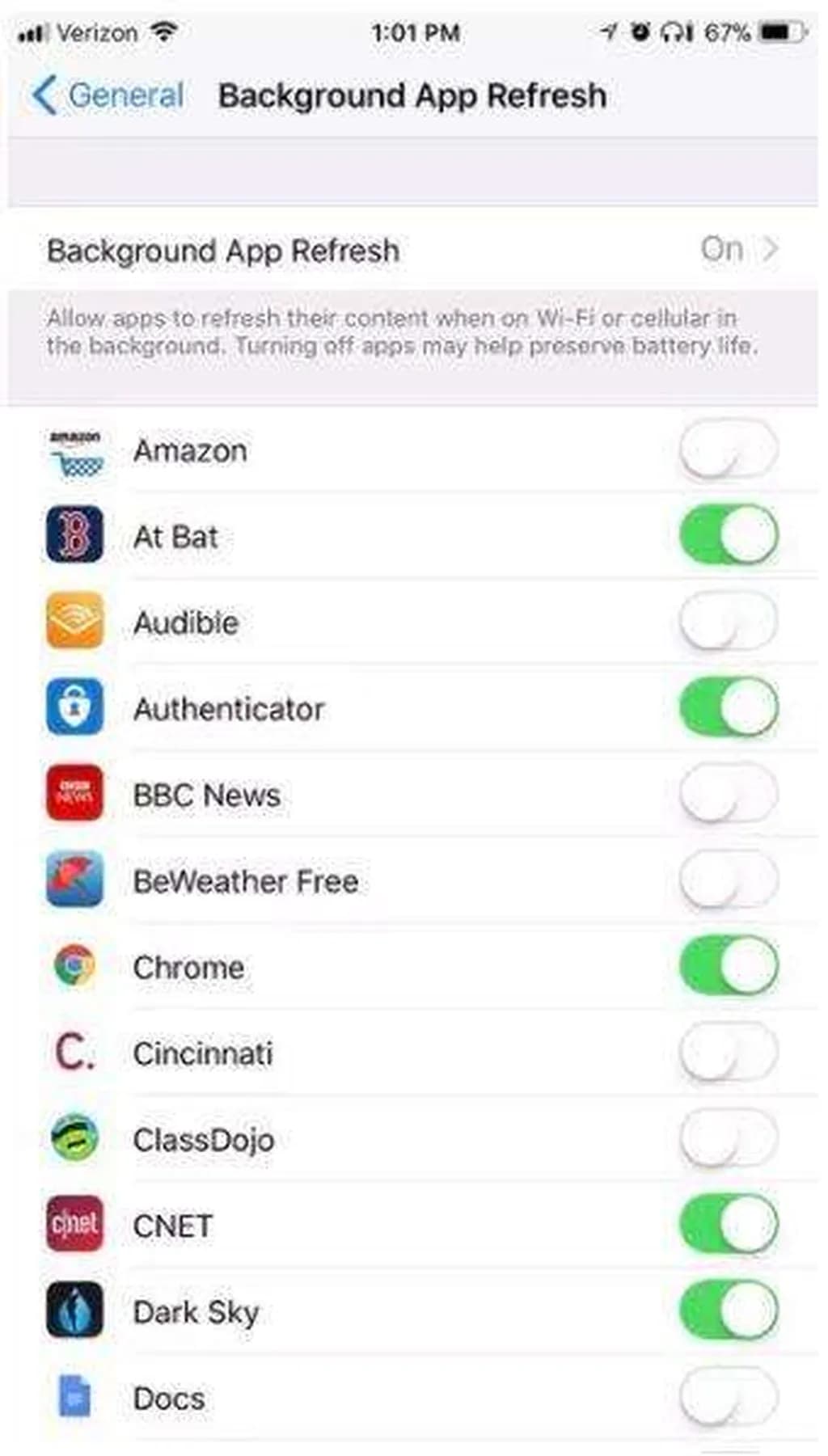Disable background refresh for At Bat
Image resolution: width=828 pixels, height=1456 pixels.
point(728,535)
